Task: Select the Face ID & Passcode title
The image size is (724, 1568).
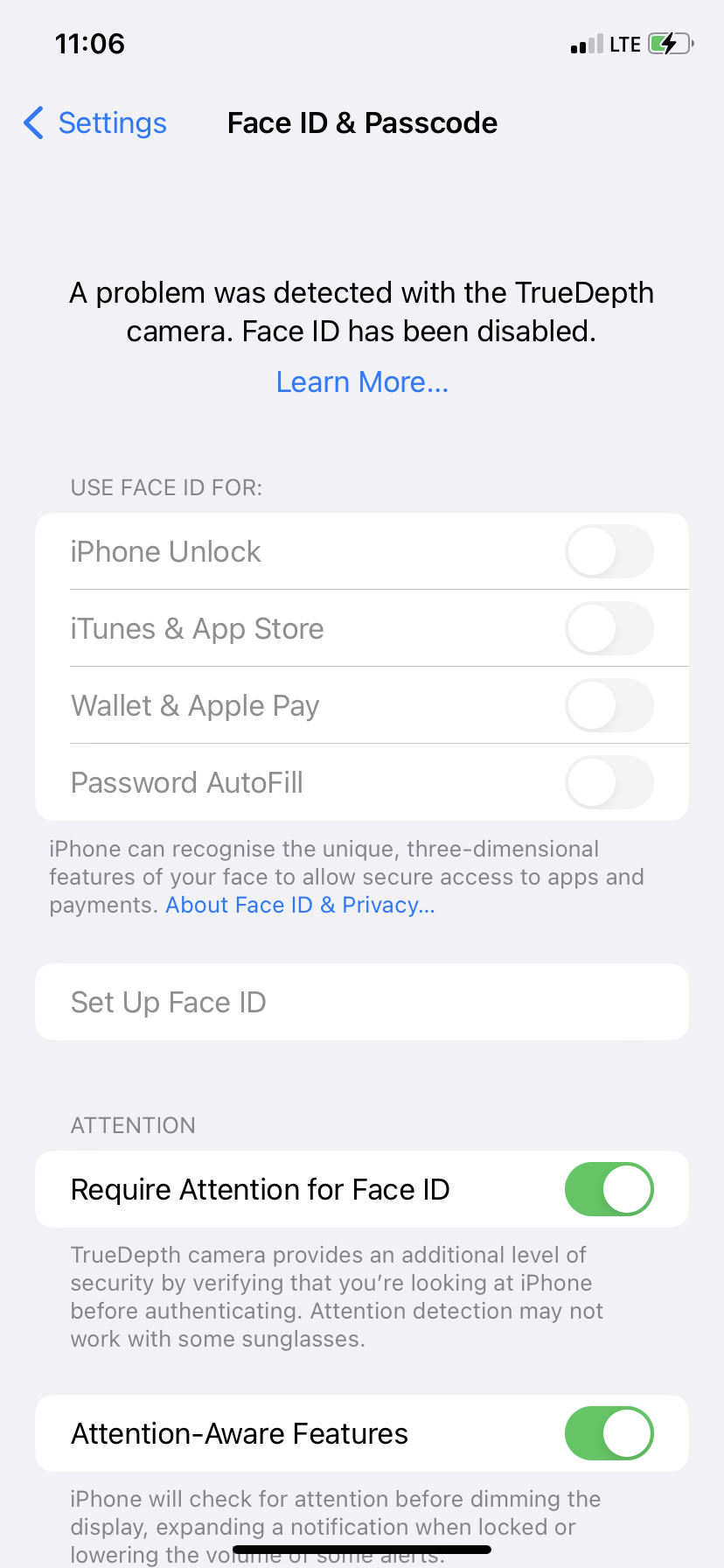Action: click(x=361, y=123)
